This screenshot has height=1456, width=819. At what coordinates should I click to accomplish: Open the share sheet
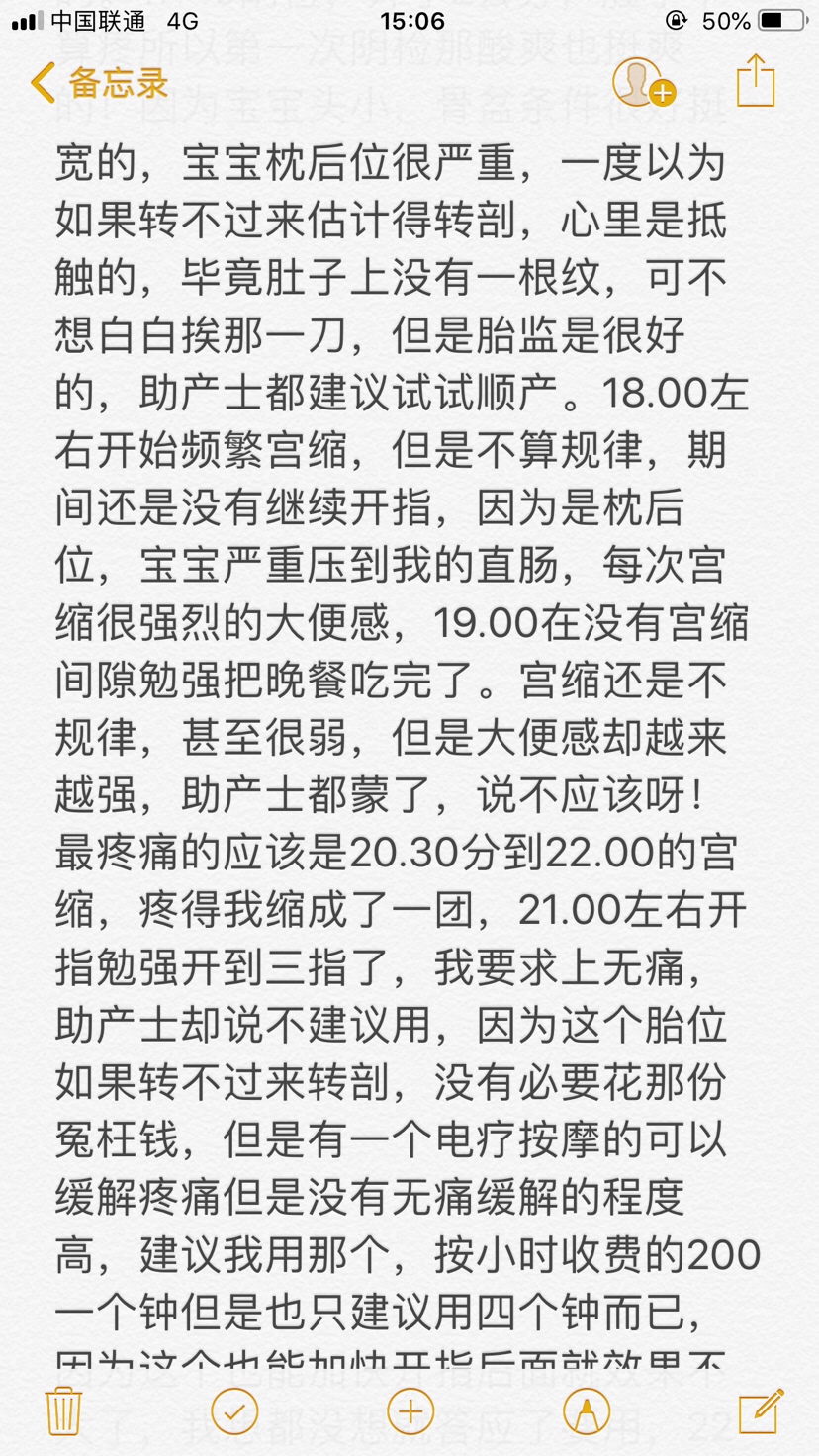756,81
